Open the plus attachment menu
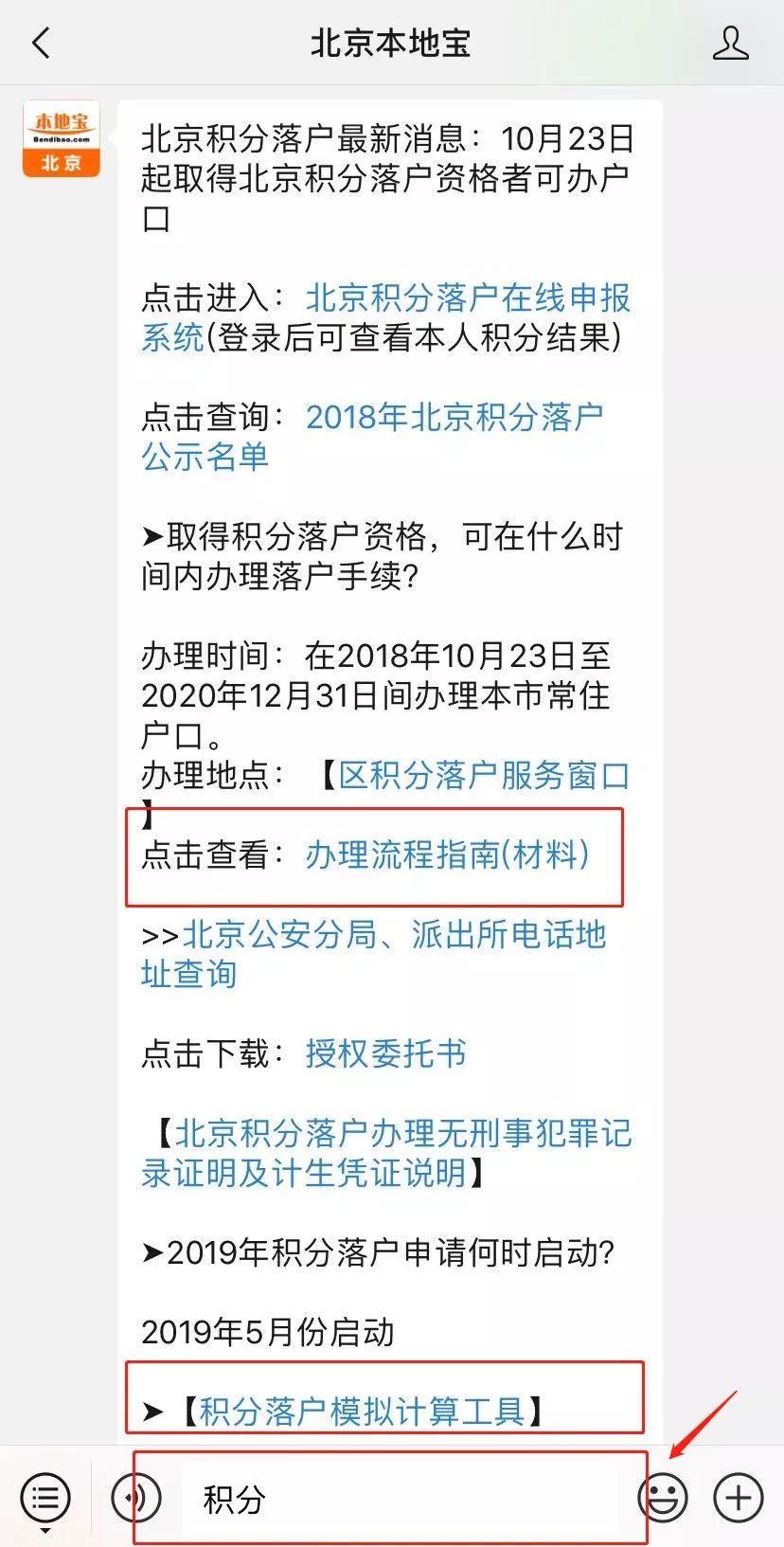784x1547 pixels. click(x=739, y=1499)
